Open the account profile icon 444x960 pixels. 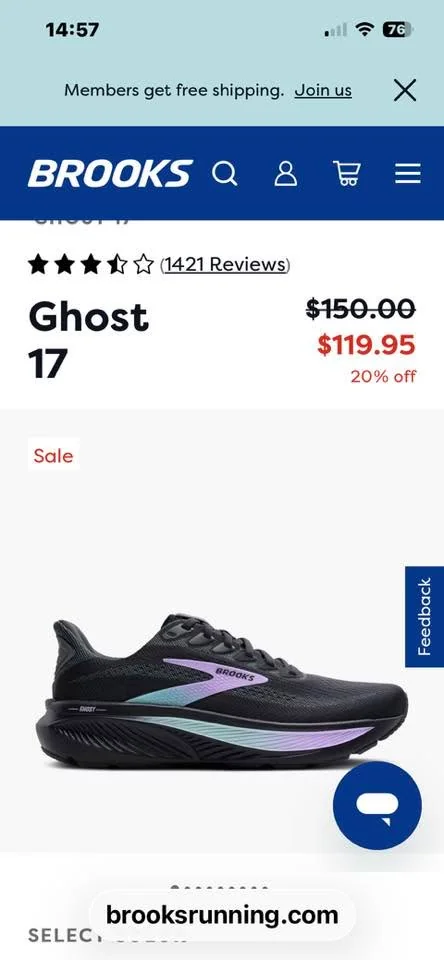pos(285,174)
